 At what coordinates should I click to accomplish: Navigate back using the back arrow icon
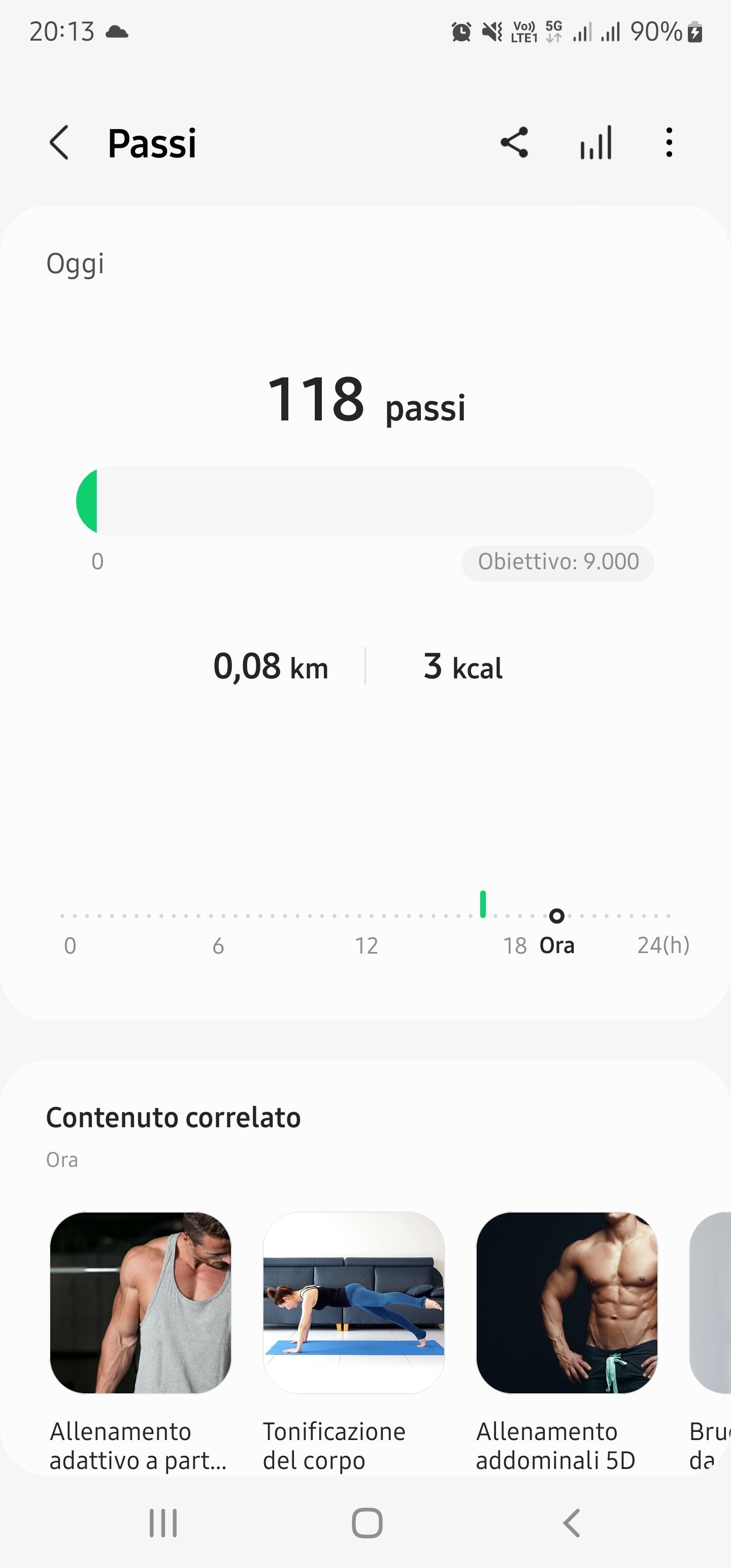click(59, 143)
